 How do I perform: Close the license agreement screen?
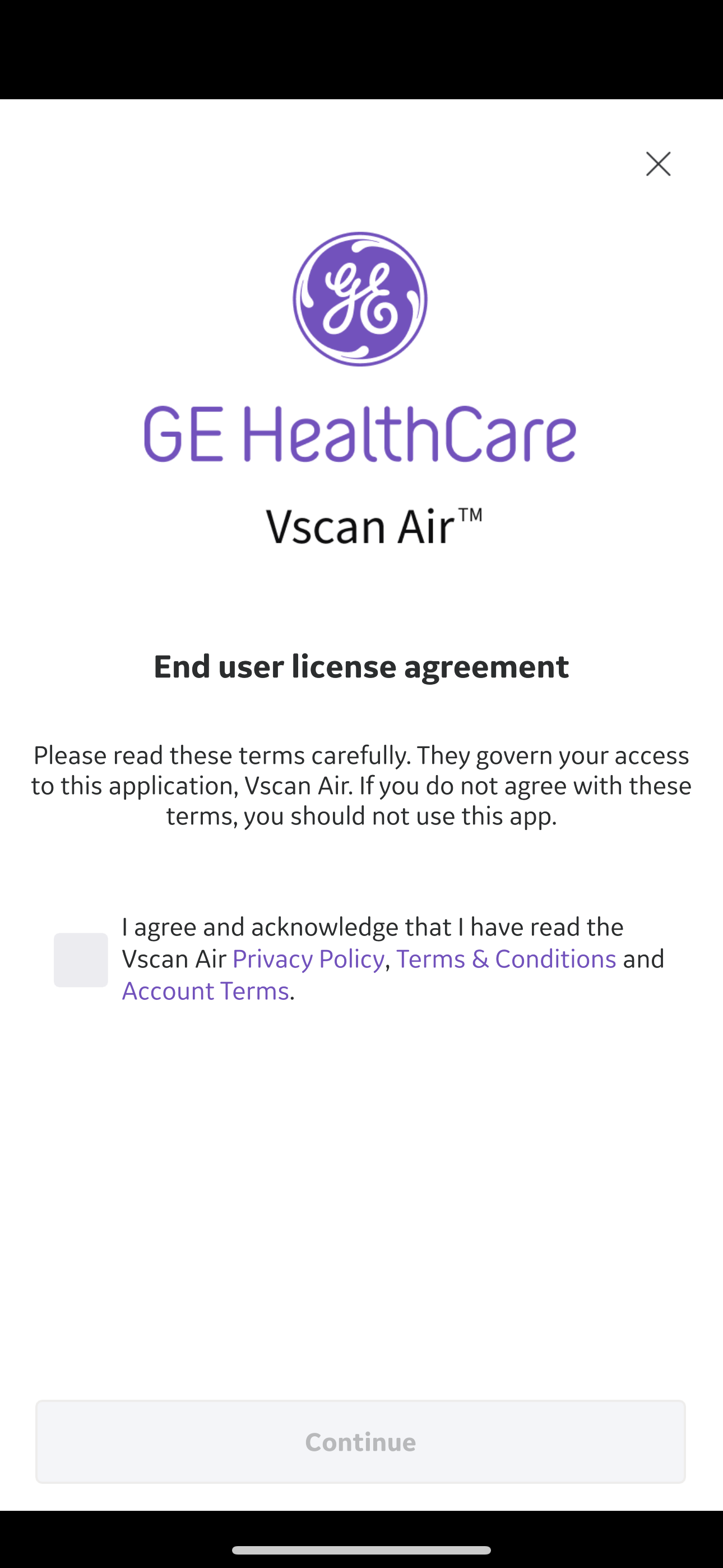658,164
